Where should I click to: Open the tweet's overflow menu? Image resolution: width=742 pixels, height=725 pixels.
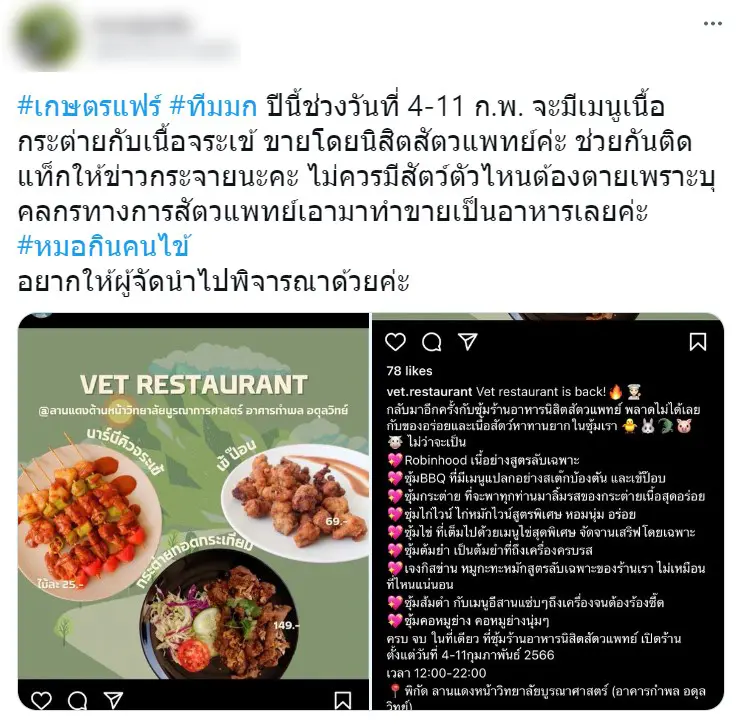(x=713, y=23)
